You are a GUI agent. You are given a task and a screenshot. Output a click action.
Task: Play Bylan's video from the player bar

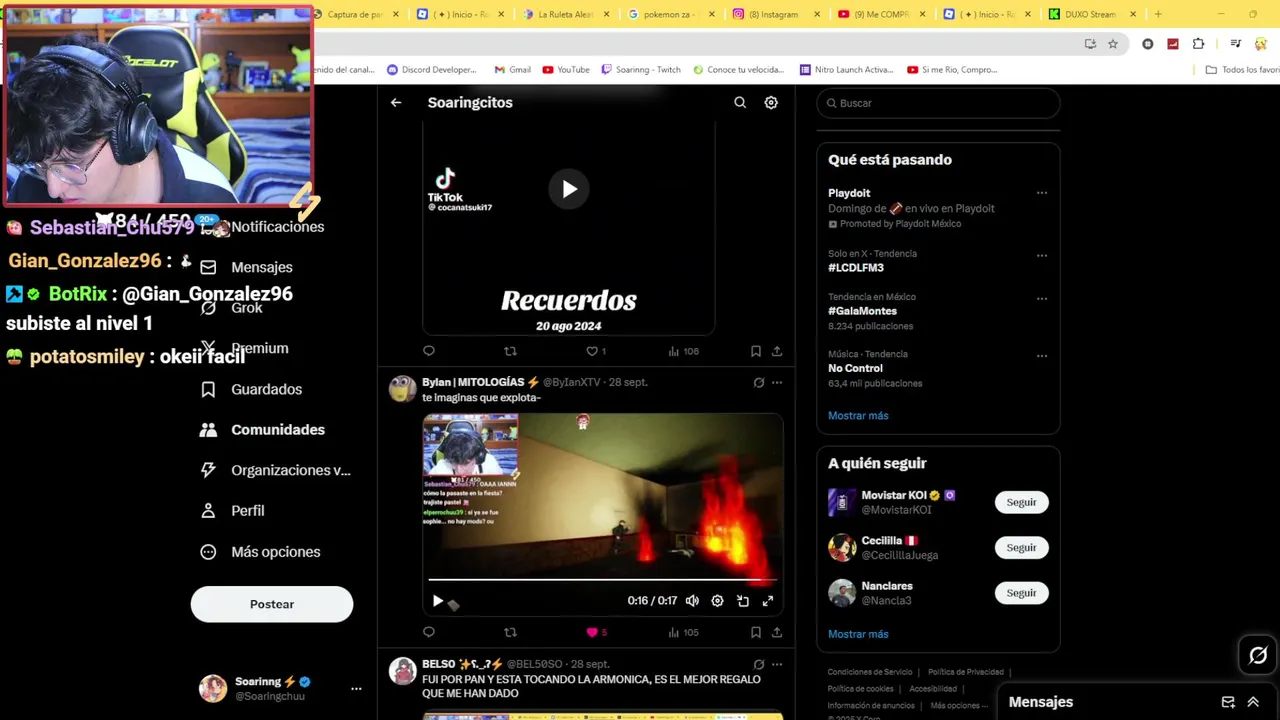click(x=438, y=601)
